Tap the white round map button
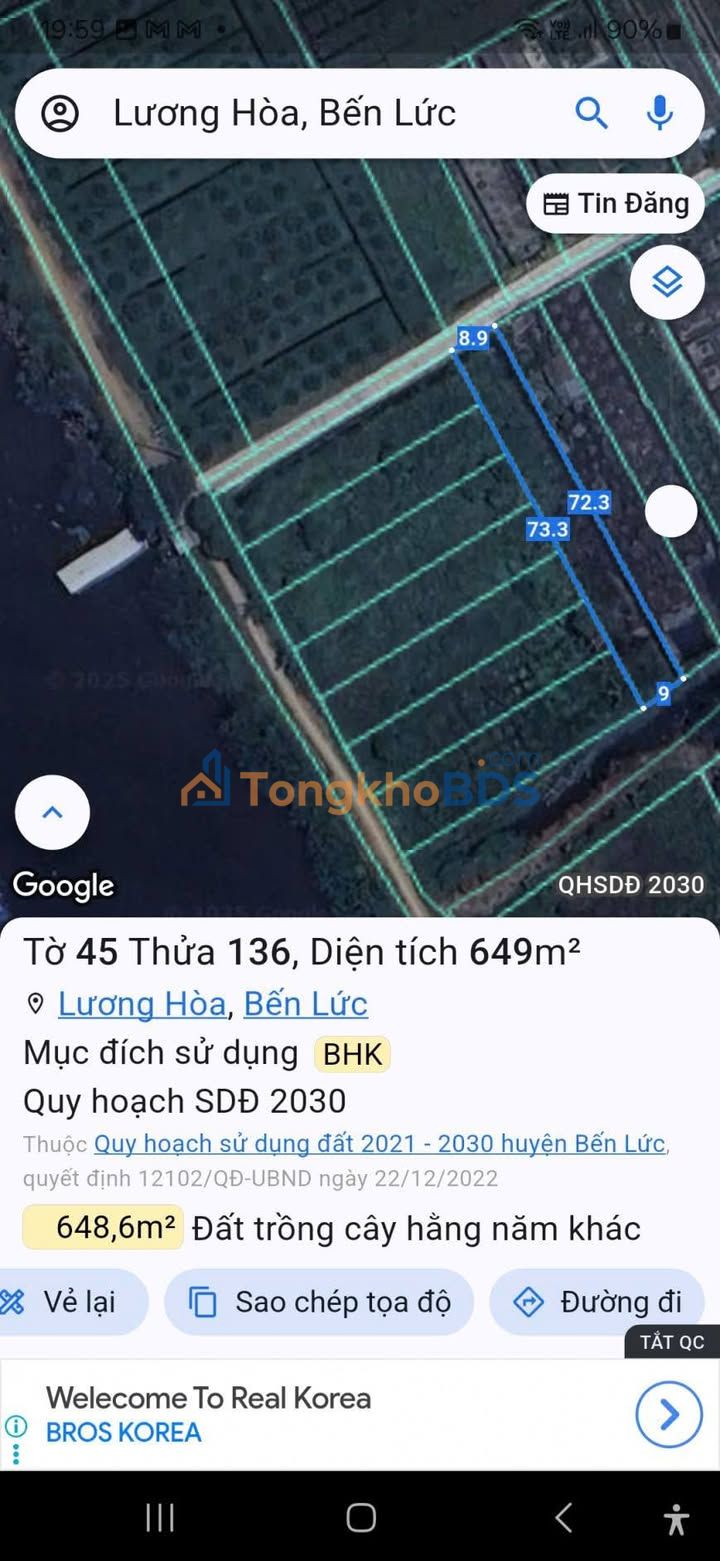720x1561 pixels. (671, 511)
